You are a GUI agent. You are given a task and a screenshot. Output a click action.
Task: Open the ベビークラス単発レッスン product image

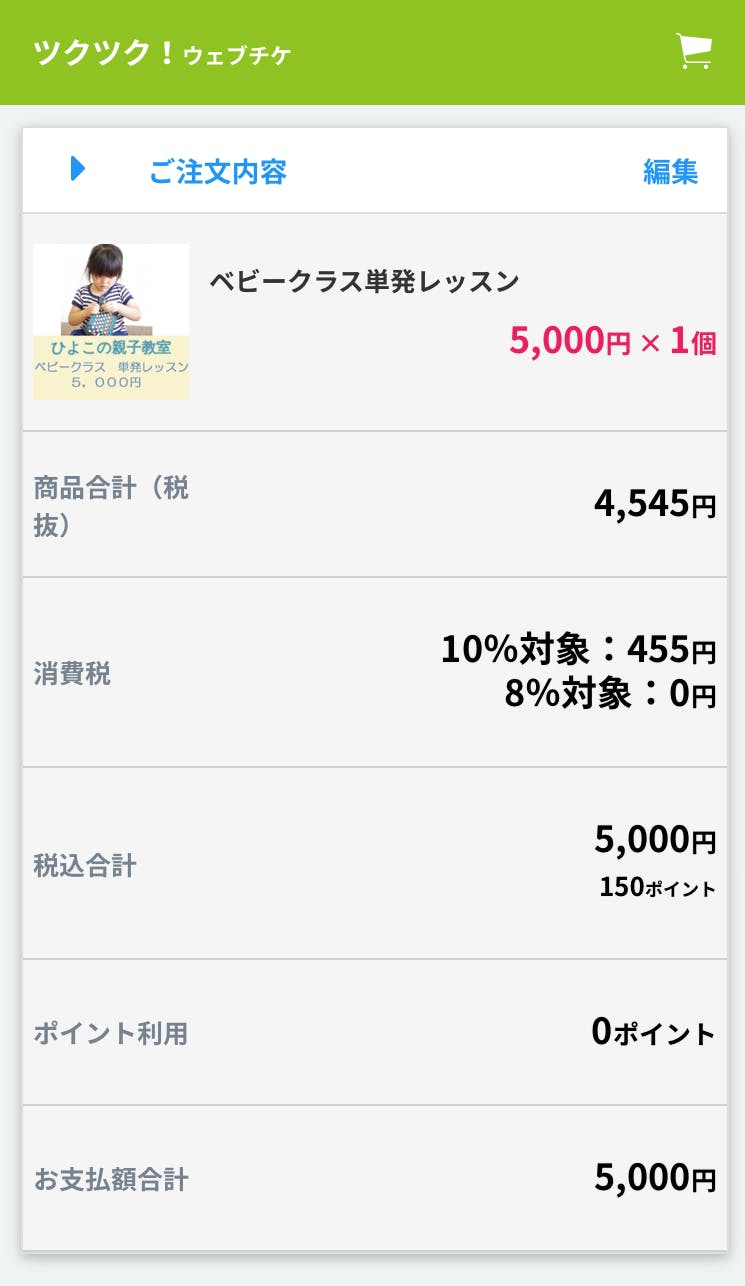(x=111, y=322)
